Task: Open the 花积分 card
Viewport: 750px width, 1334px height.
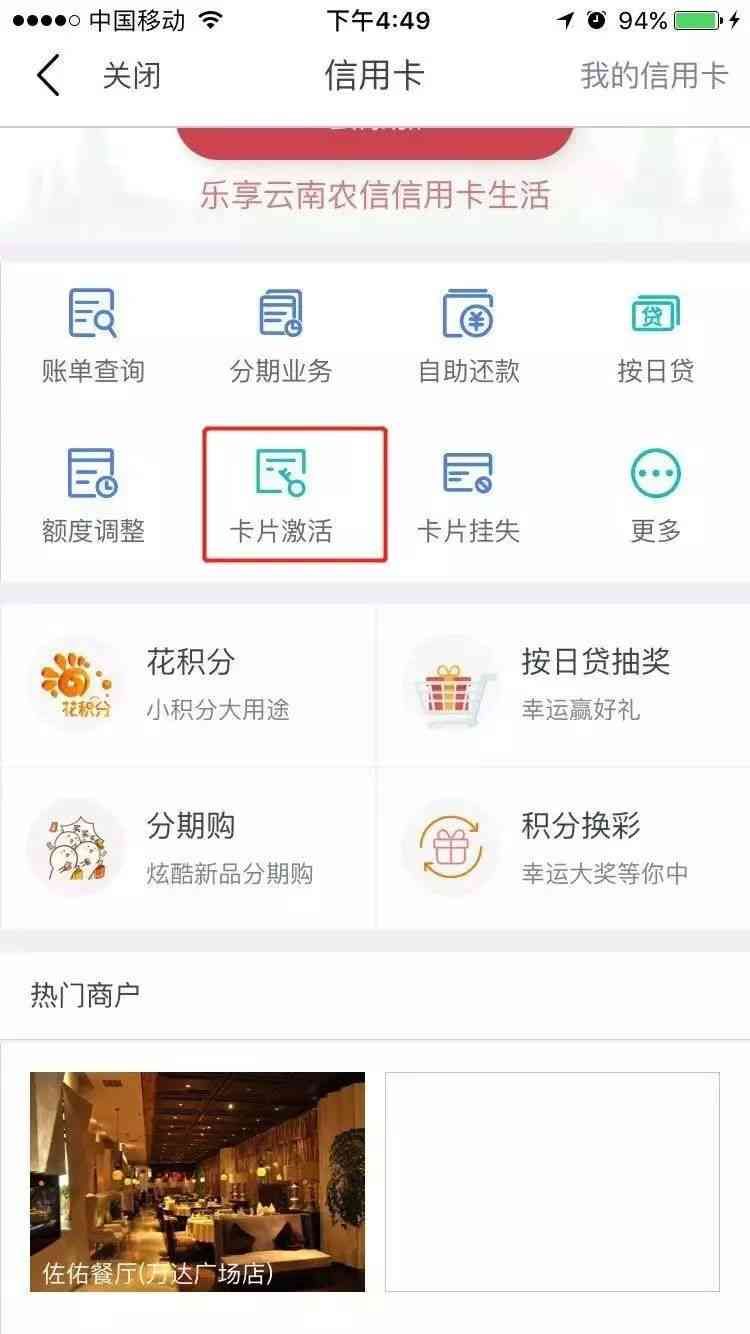Action: (188, 685)
